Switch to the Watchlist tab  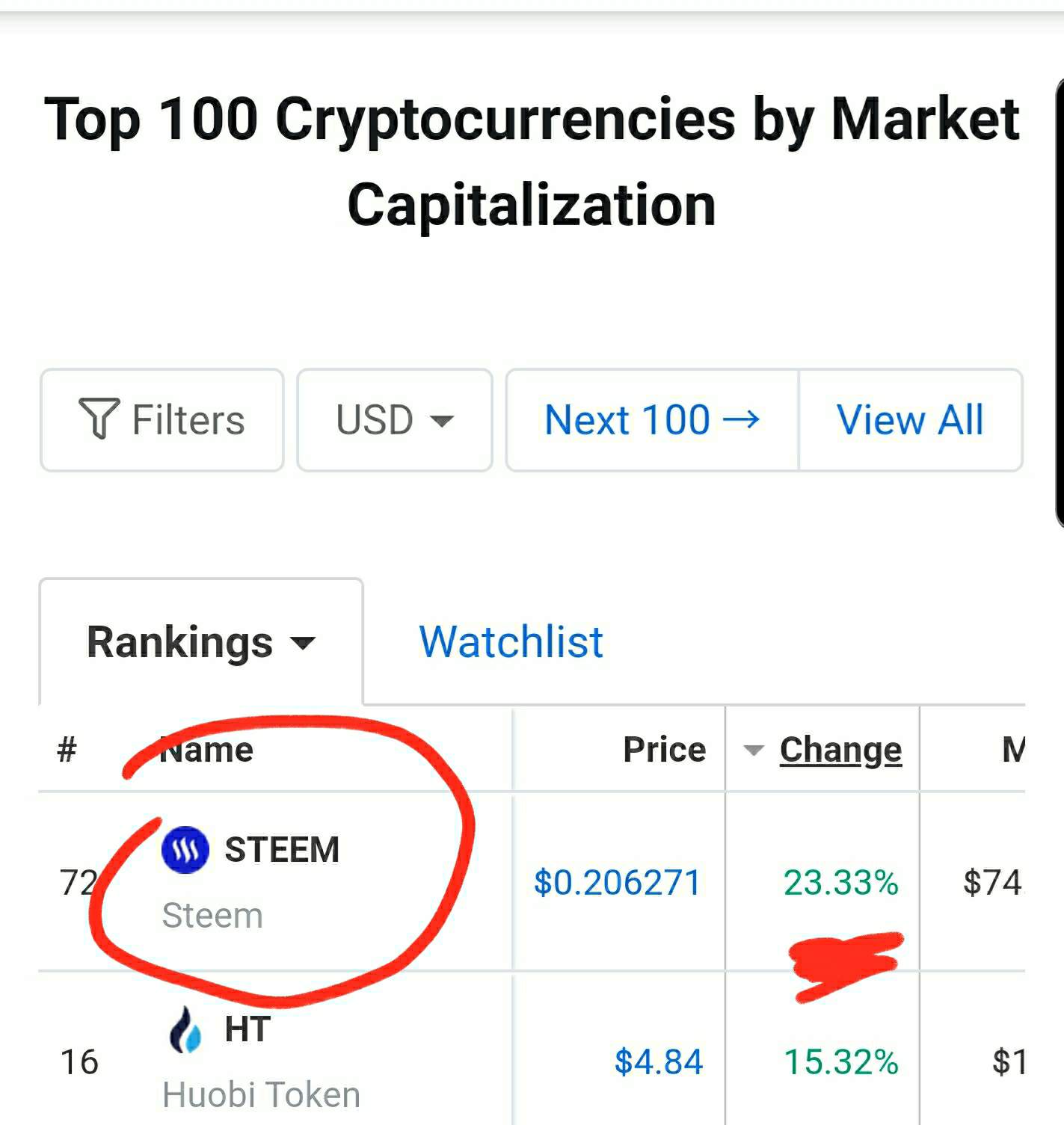pyautogui.click(x=511, y=642)
